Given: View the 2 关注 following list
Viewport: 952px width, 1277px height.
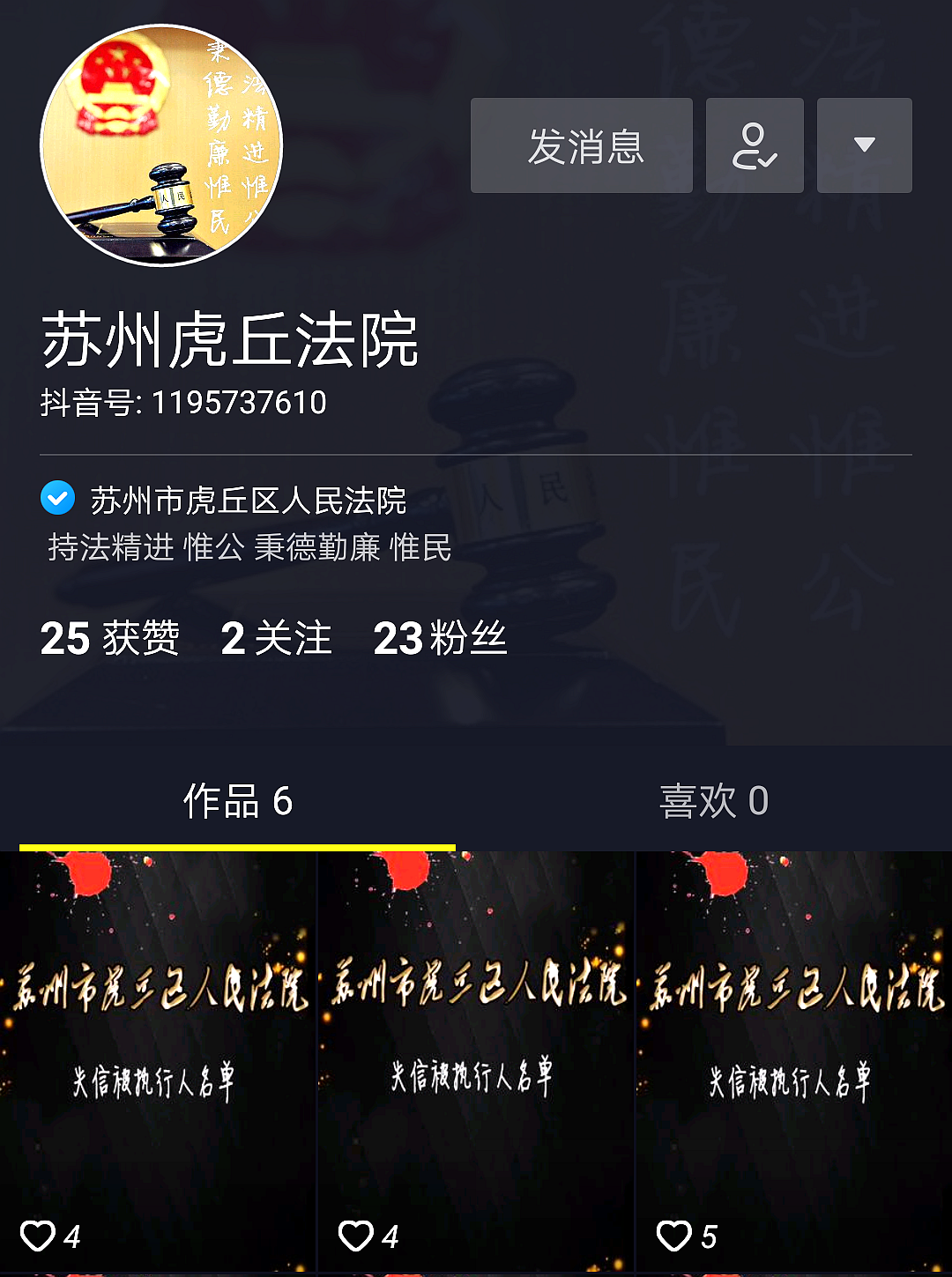Looking at the screenshot, I should [x=276, y=638].
